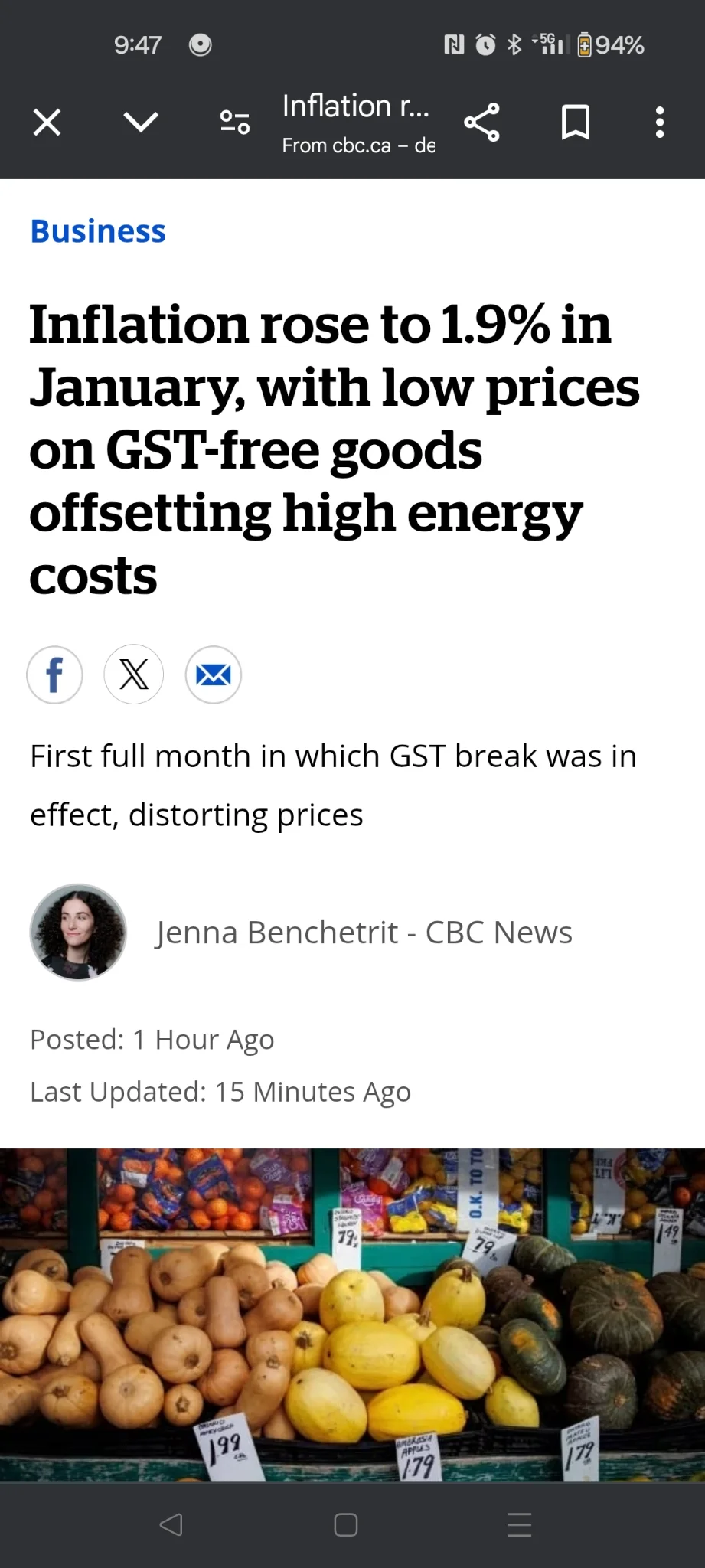Close the in-app browser tab
This screenshot has width=705, height=1568.
coord(47,122)
